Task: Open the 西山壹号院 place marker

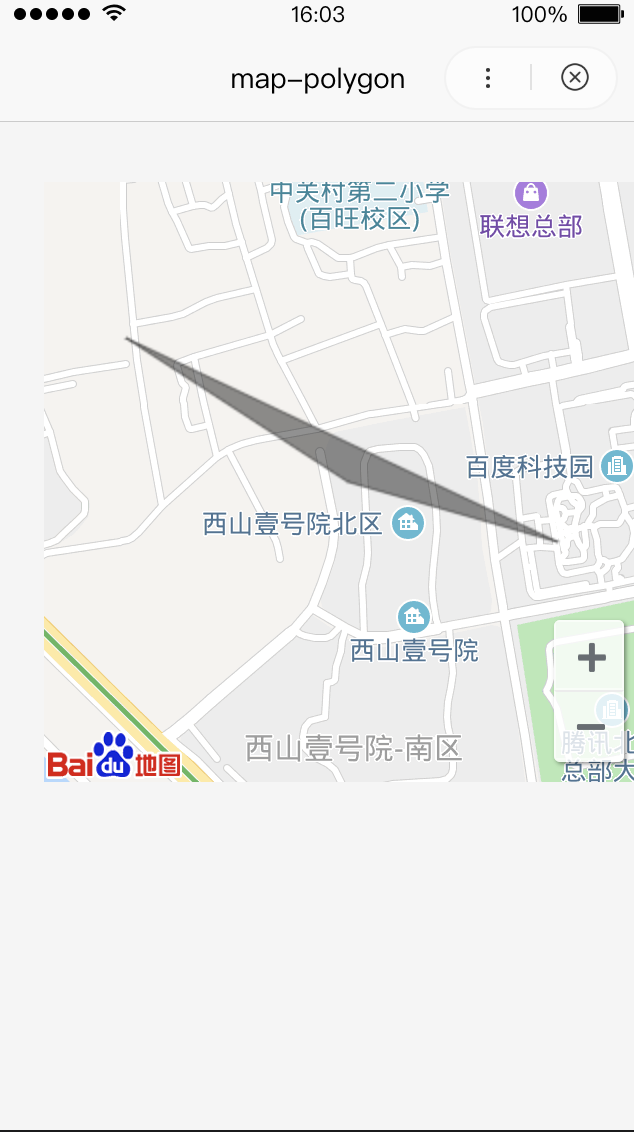Action: click(413, 617)
